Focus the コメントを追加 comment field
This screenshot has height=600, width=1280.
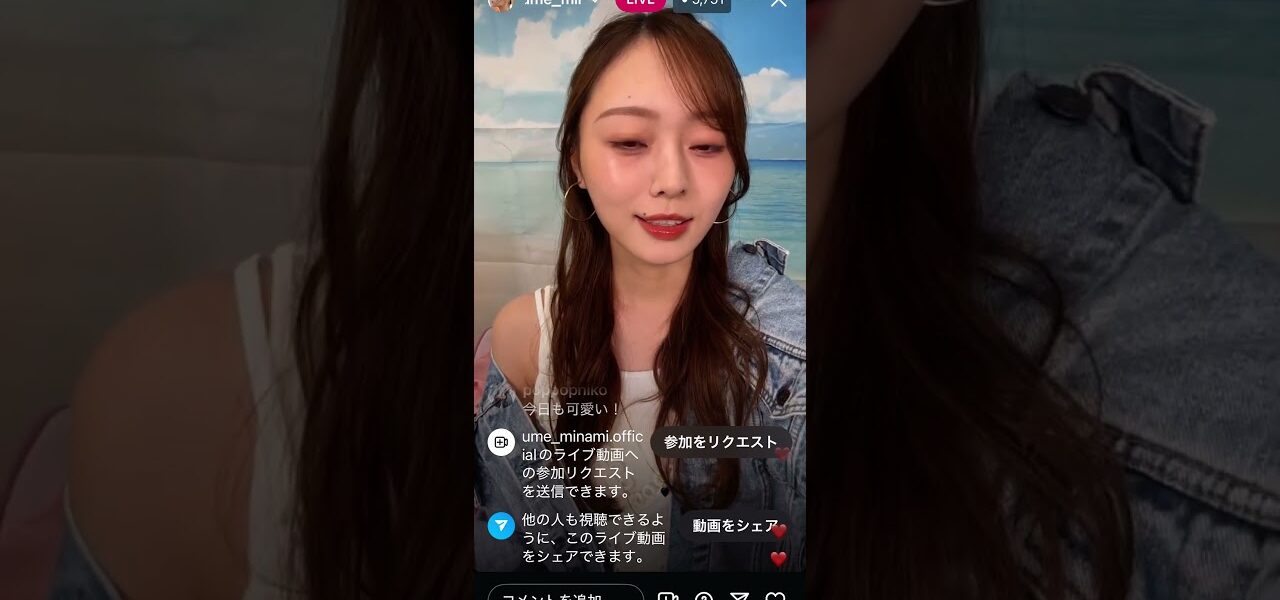pos(565,596)
